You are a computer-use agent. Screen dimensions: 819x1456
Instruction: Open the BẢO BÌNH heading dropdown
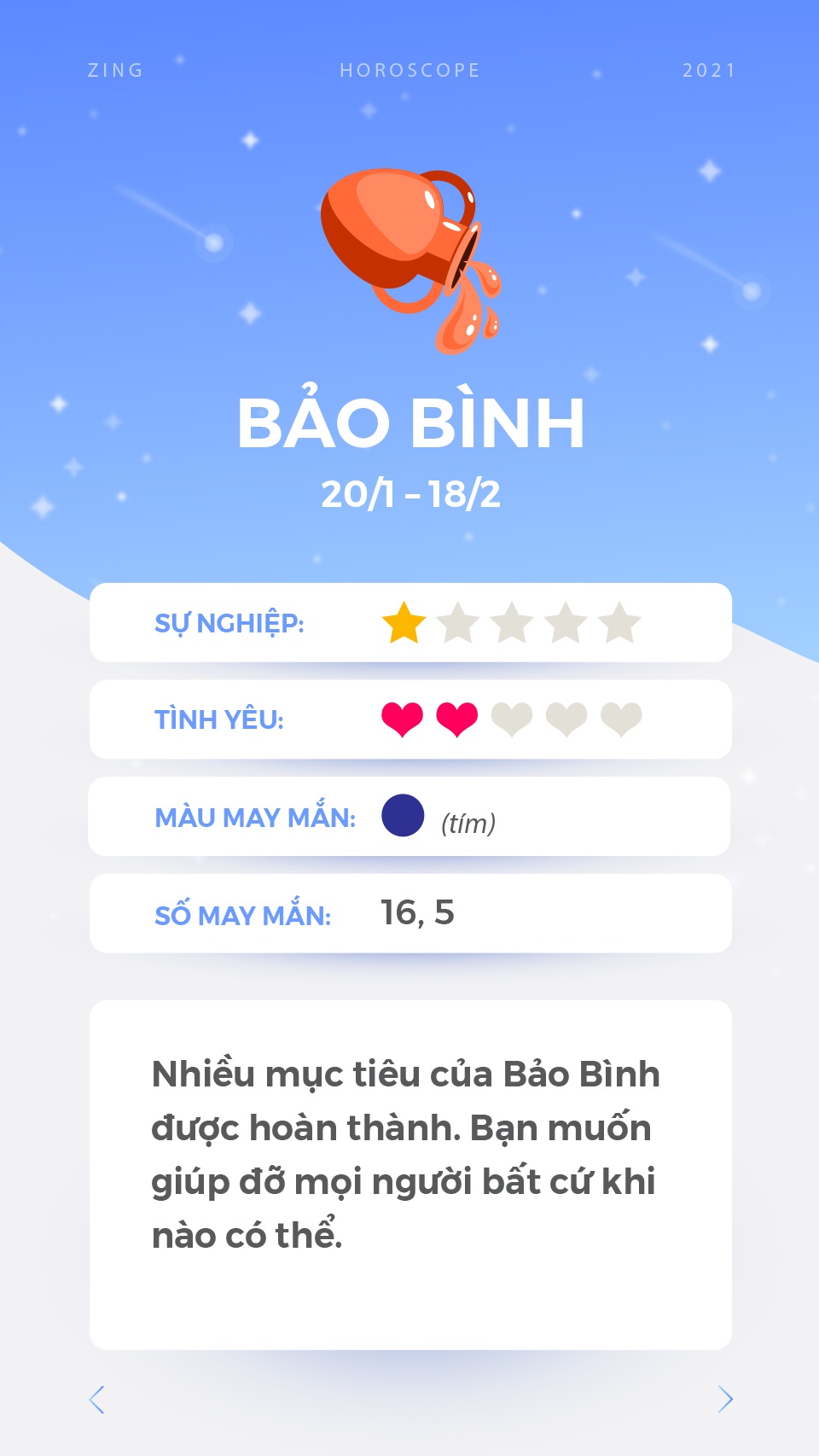pos(410,422)
